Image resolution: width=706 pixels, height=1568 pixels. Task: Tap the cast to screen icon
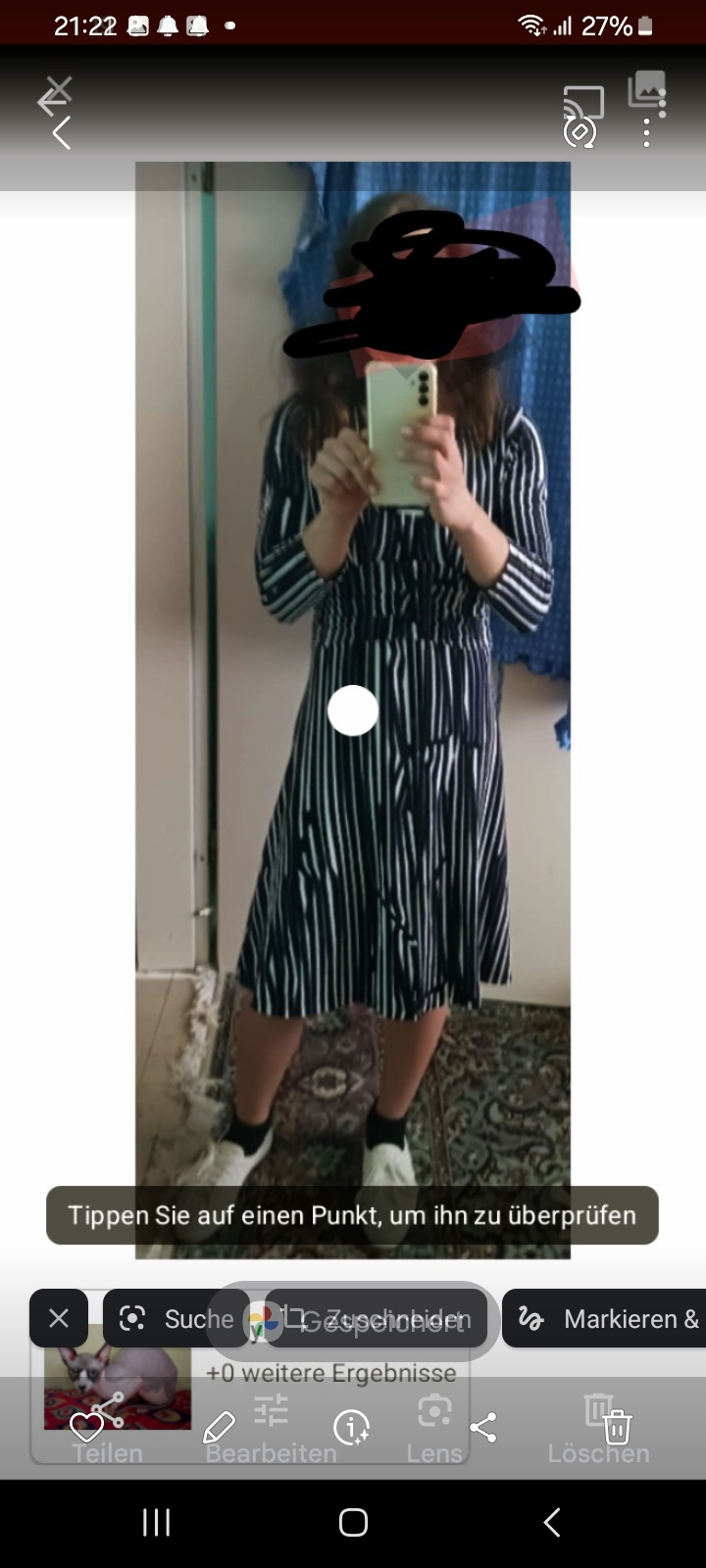tap(583, 102)
